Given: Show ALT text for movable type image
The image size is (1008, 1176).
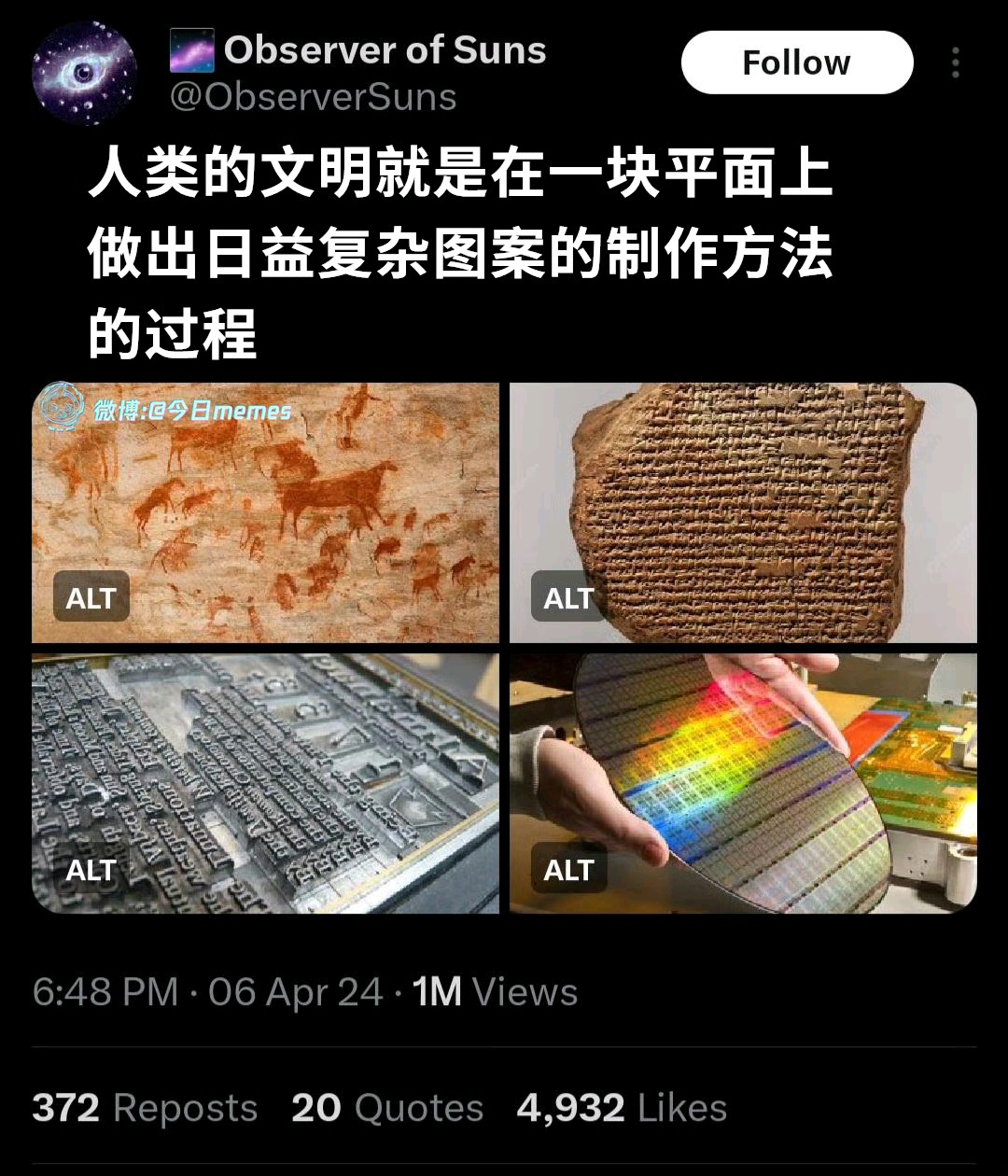Looking at the screenshot, I should pyautogui.click(x=91, y=871).
